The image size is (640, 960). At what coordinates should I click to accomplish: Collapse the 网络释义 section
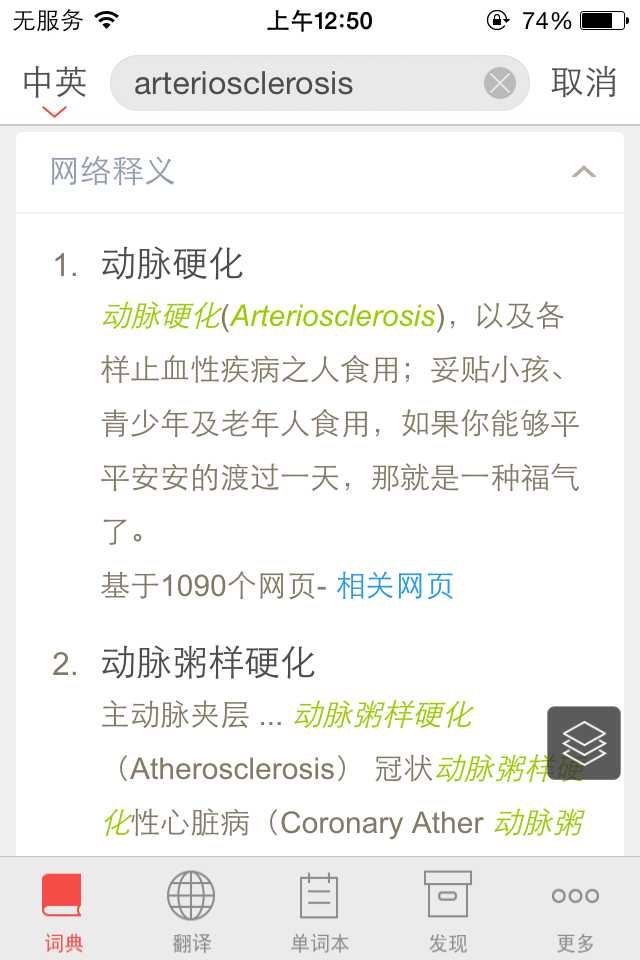pyautogui.click(x=583, y=172)
